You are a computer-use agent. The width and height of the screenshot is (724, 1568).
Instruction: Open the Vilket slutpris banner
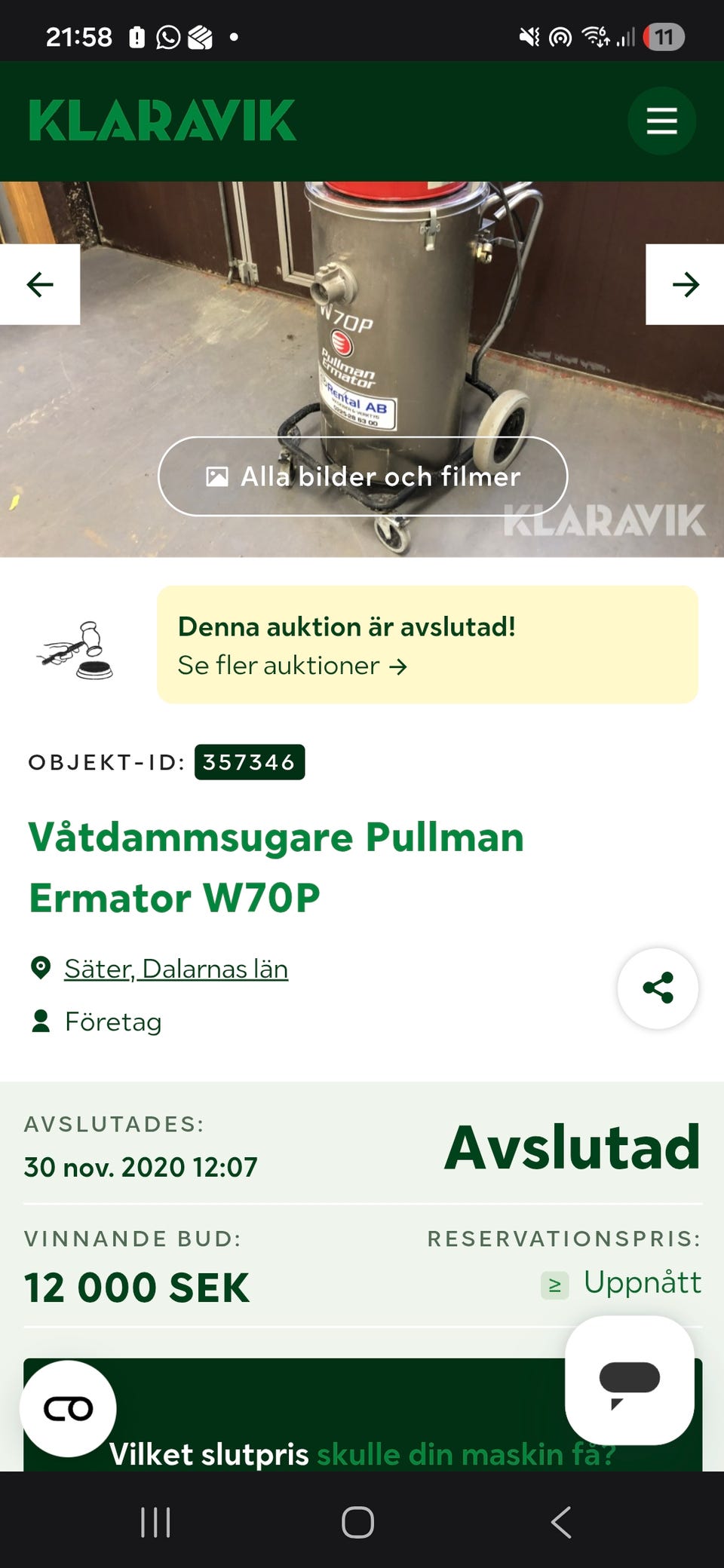click(x=362, y=1452)
